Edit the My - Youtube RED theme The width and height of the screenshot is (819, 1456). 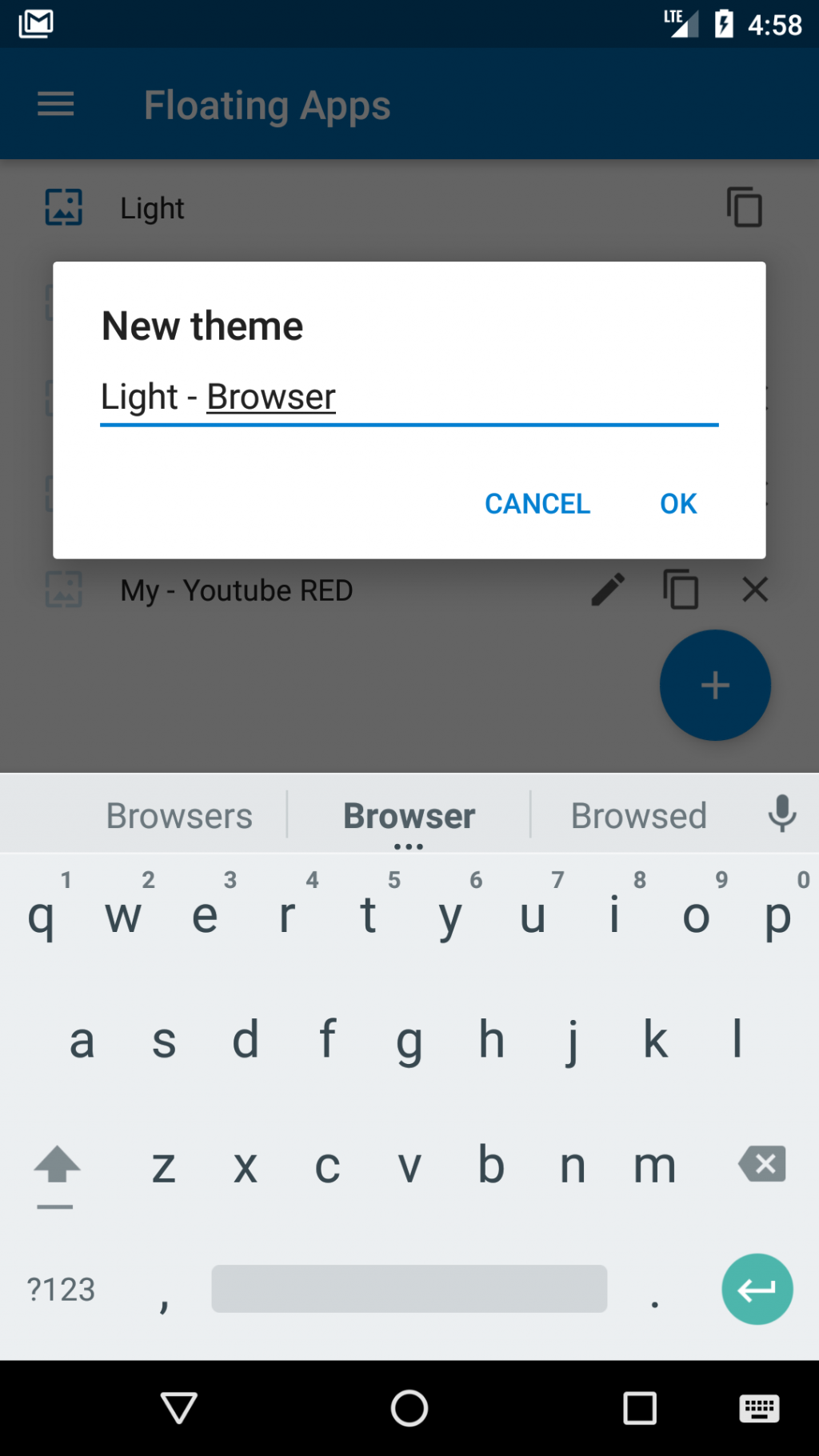609,590
